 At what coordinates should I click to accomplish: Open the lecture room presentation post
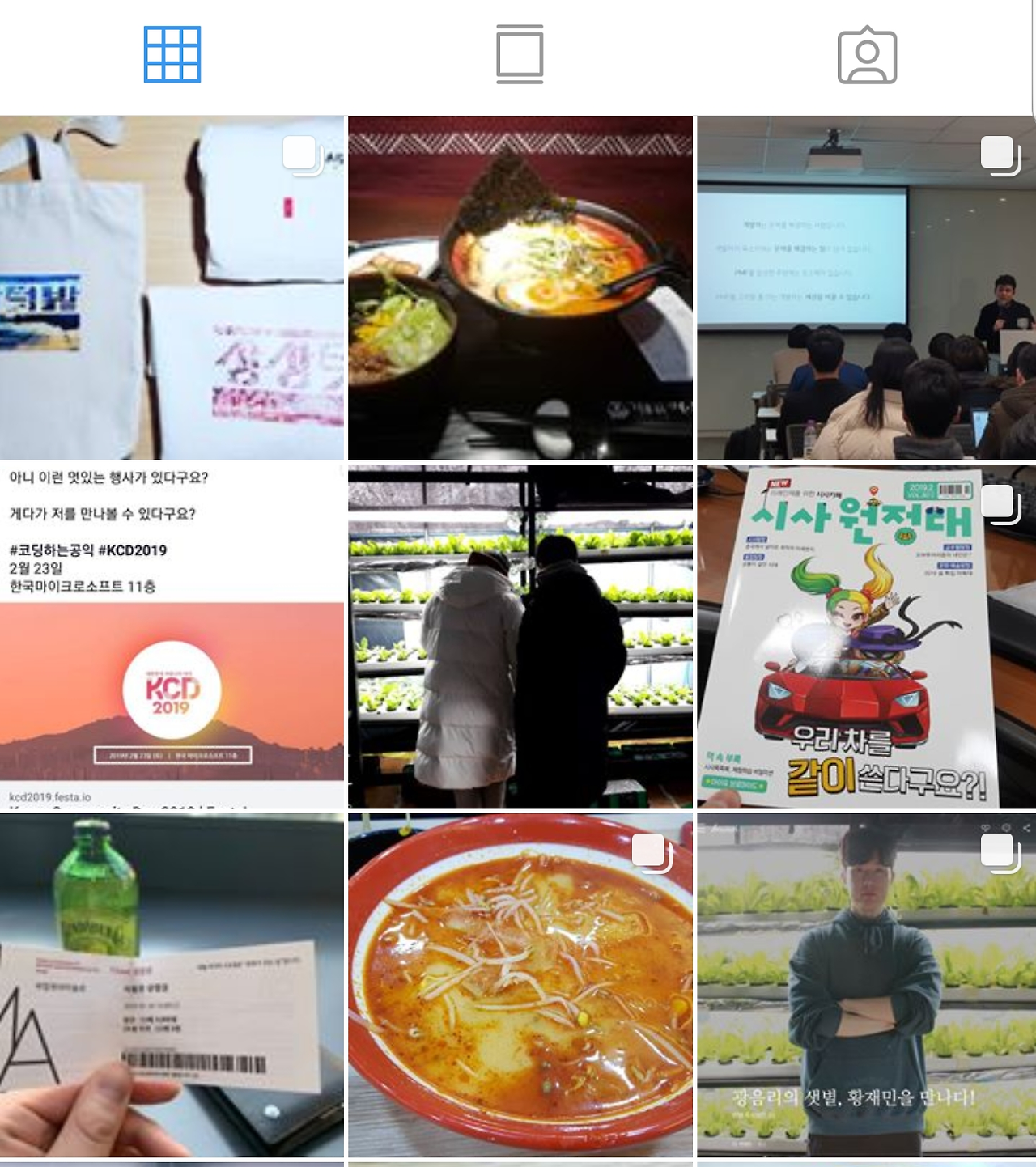(866, 287)
